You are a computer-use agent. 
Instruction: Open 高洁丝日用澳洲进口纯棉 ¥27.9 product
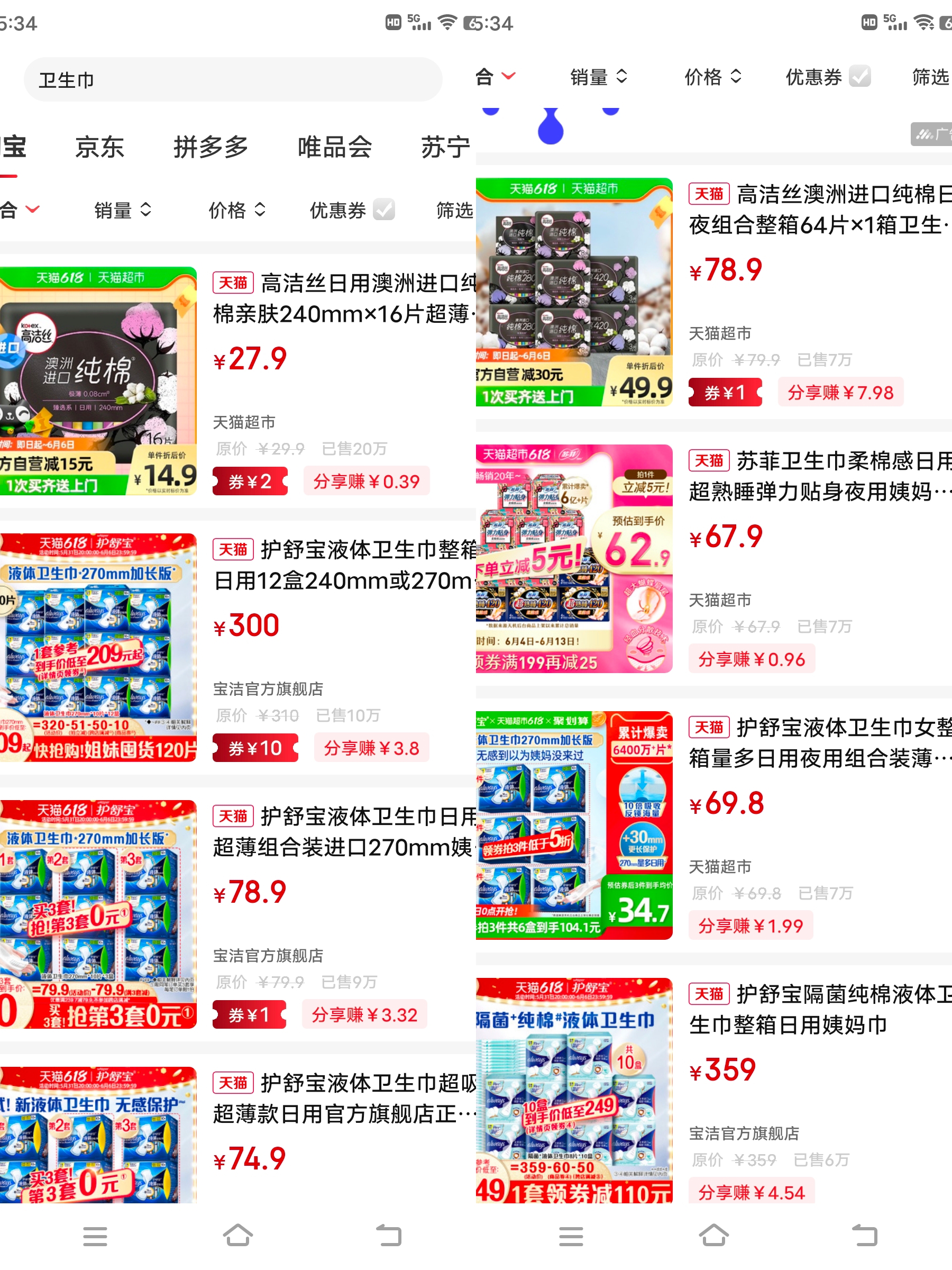tap(343, 298)
